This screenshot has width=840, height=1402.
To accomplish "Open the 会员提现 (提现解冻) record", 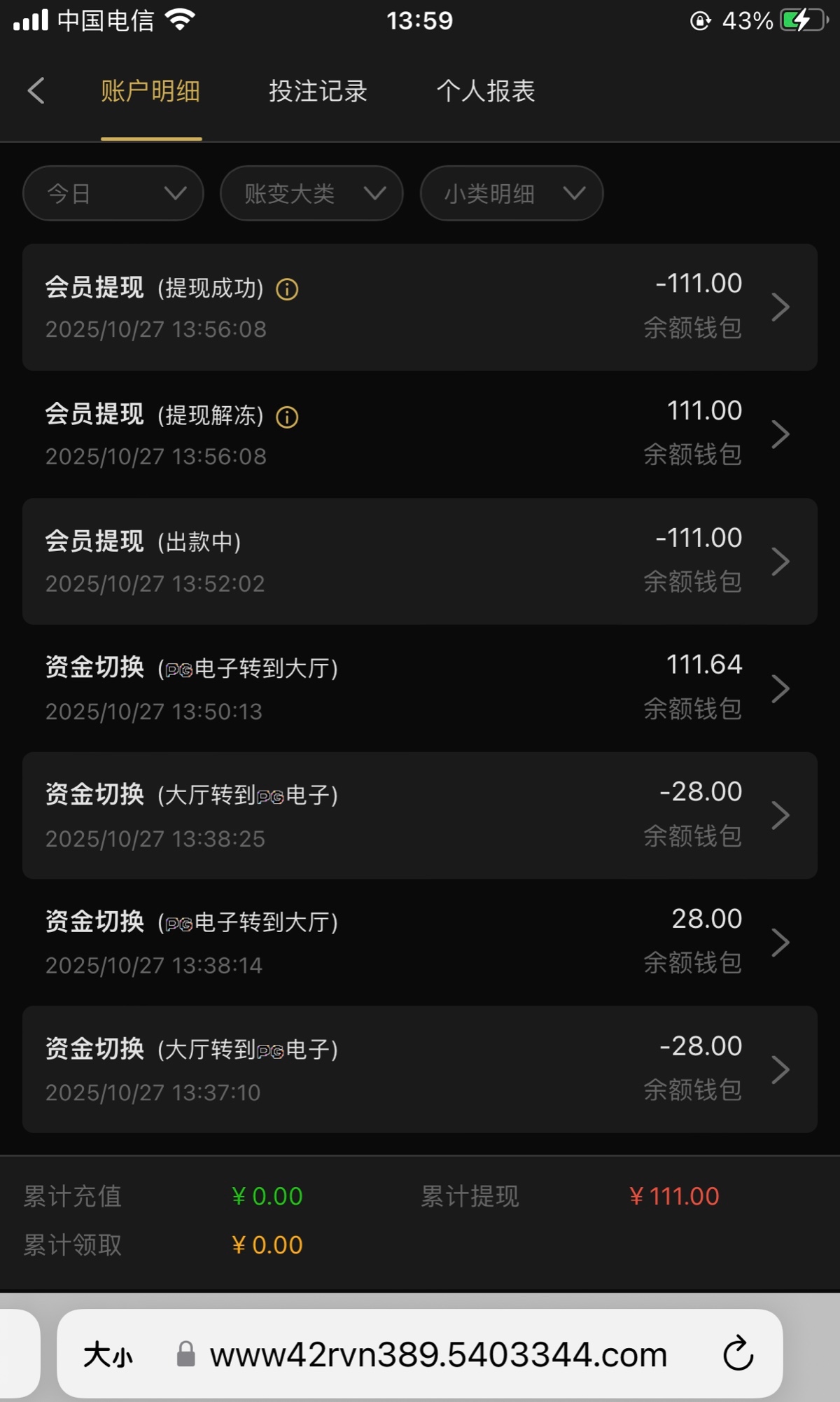I will [420, 434].
